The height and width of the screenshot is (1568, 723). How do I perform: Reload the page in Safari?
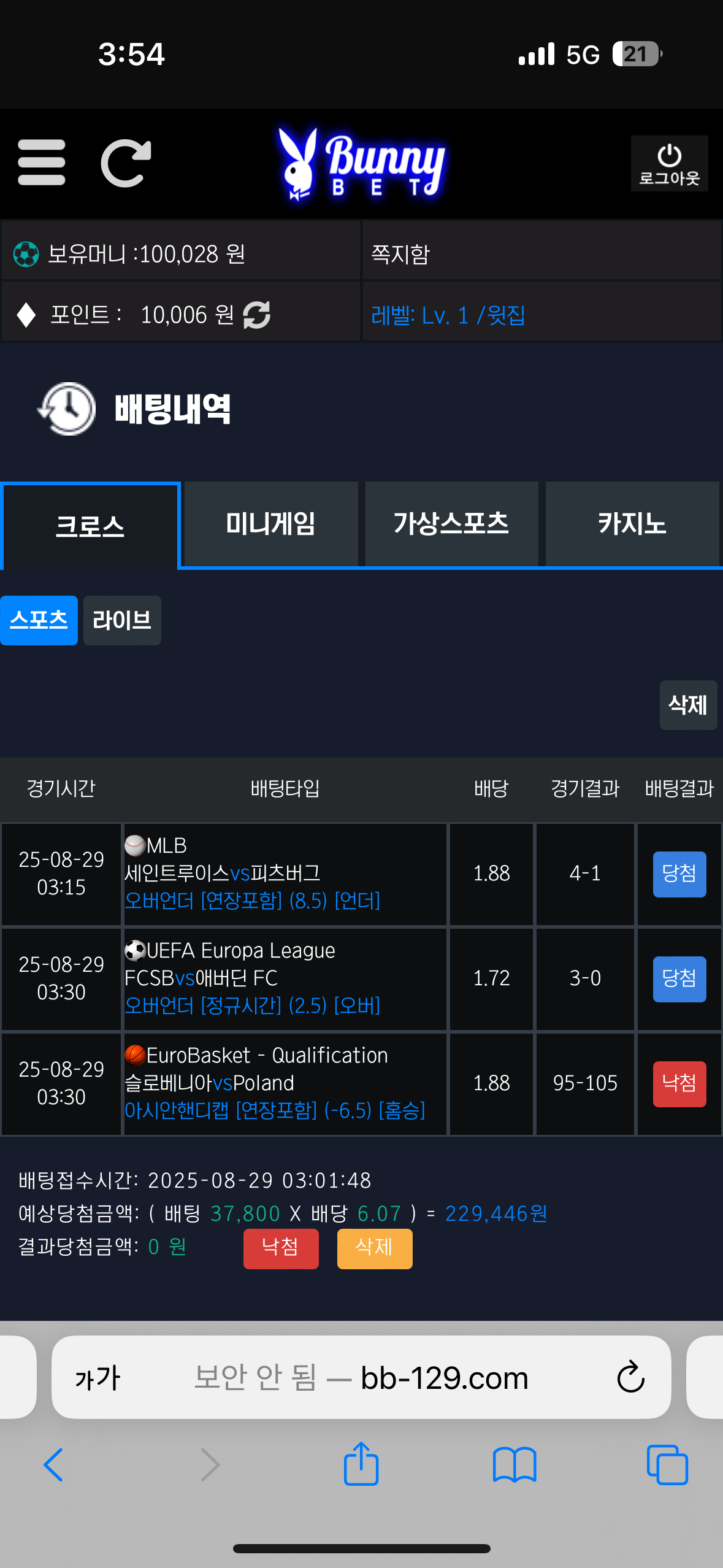(630, 1378)
